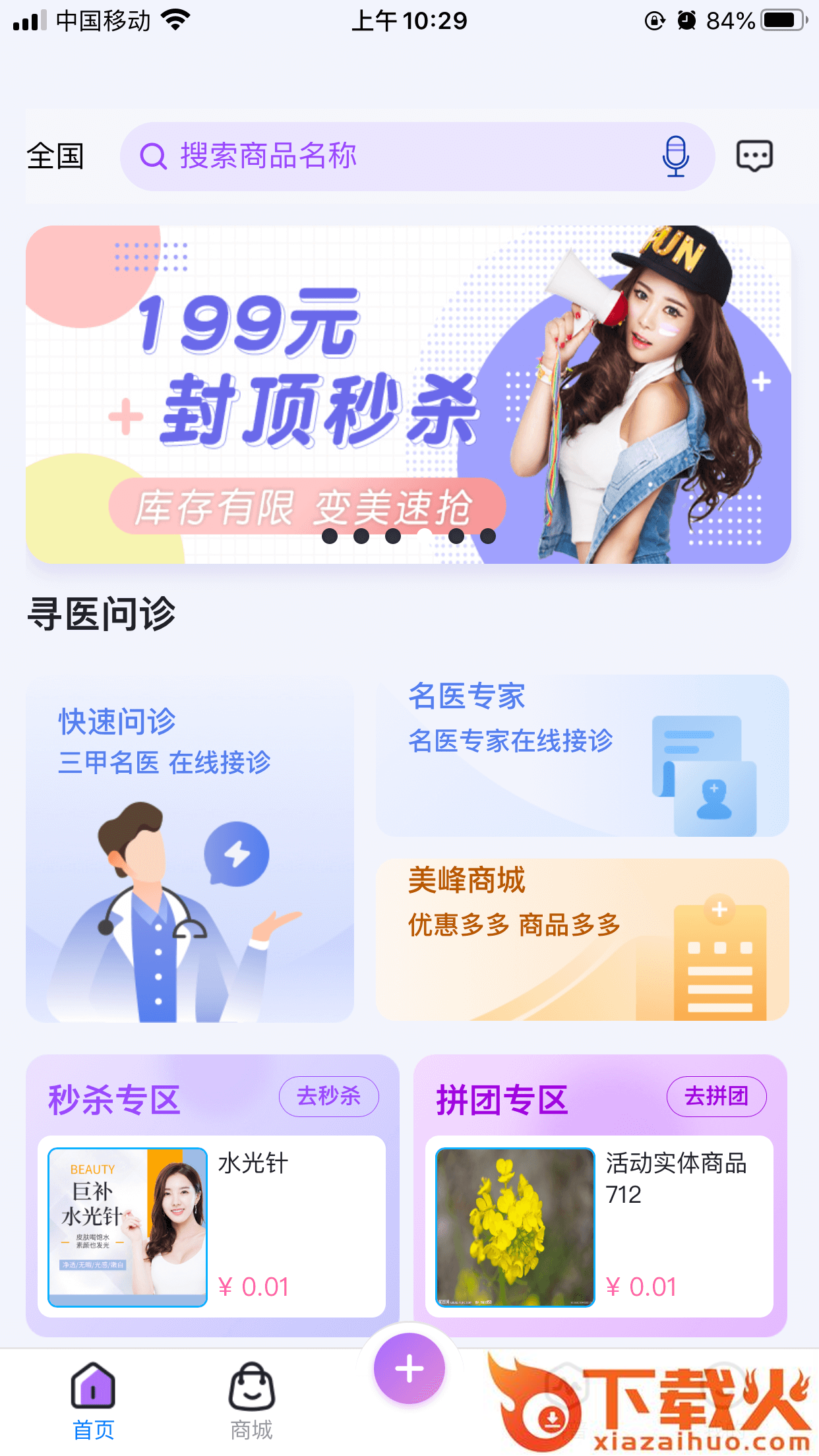Open the 全国 location selector

(55, 157)
